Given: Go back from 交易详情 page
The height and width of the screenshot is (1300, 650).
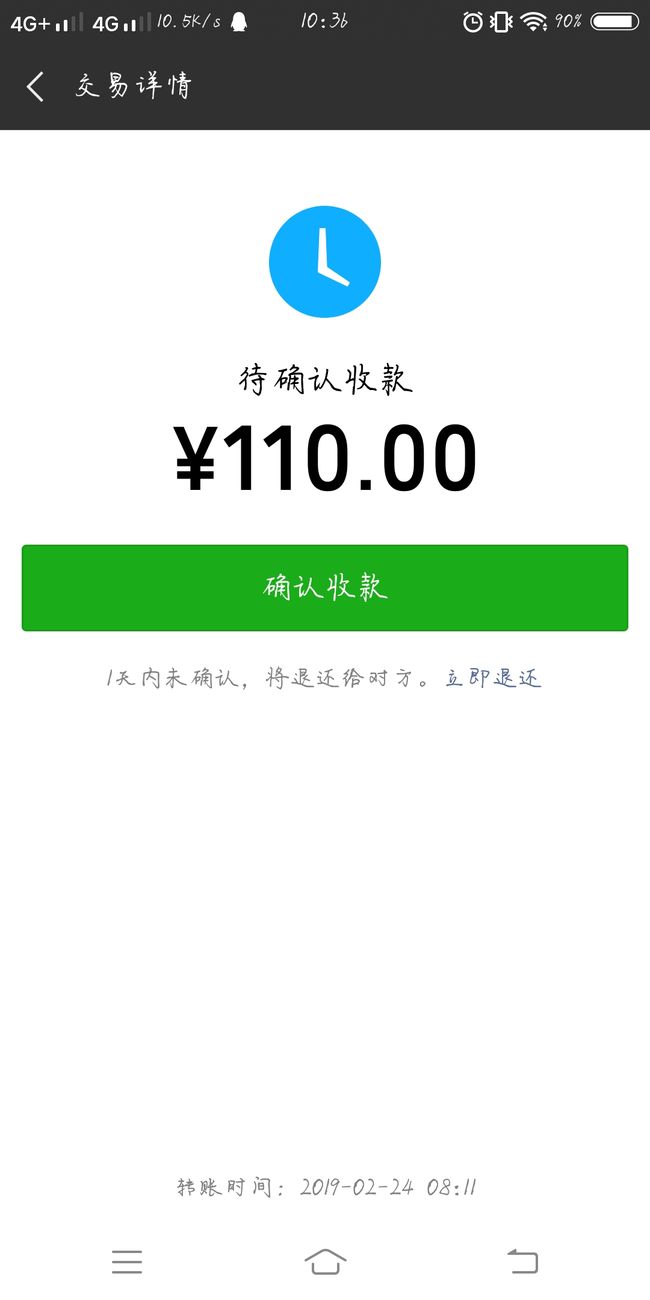Looking at the screenshot, I should (35, 87).
